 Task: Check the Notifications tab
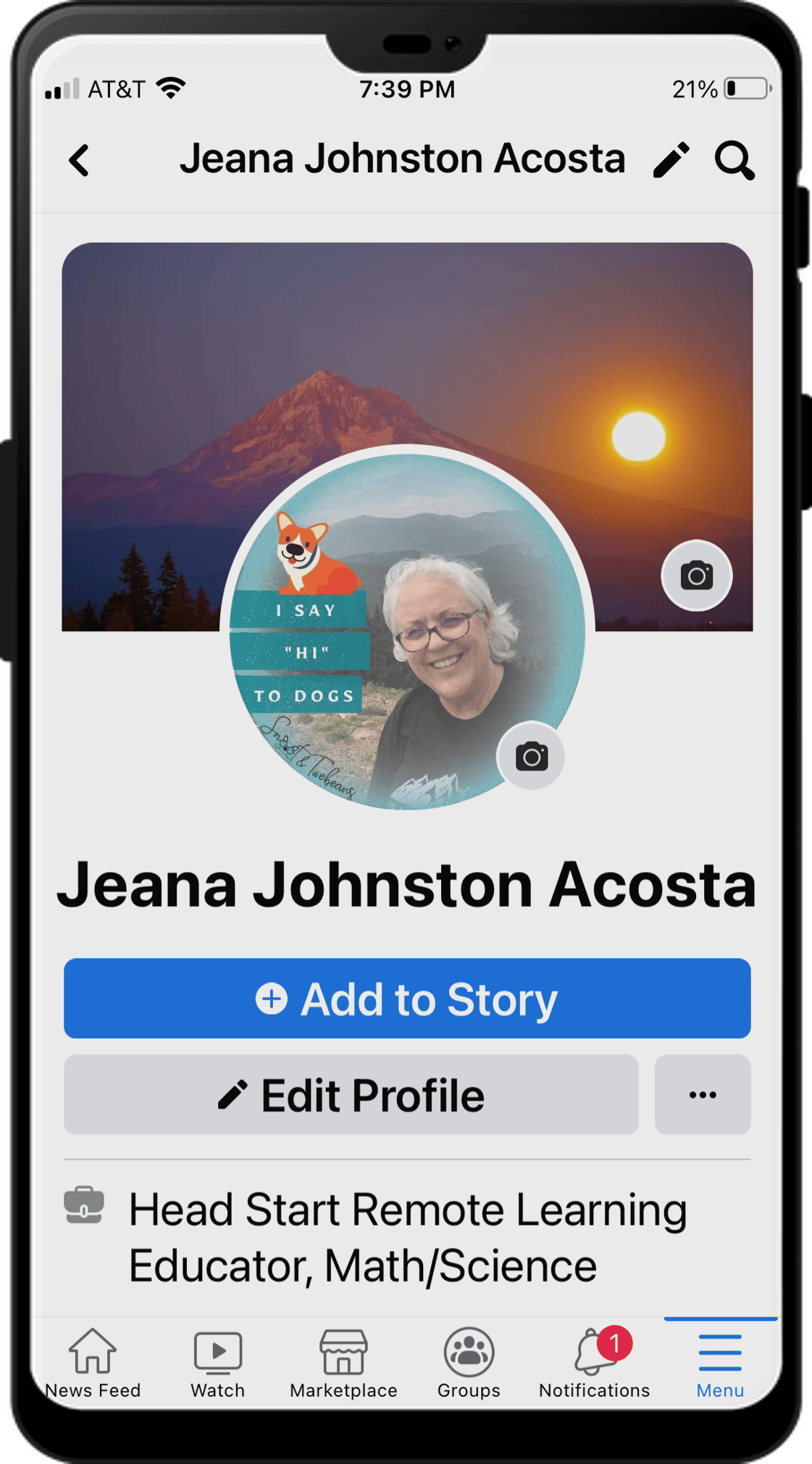click(x=594, y=1363)
